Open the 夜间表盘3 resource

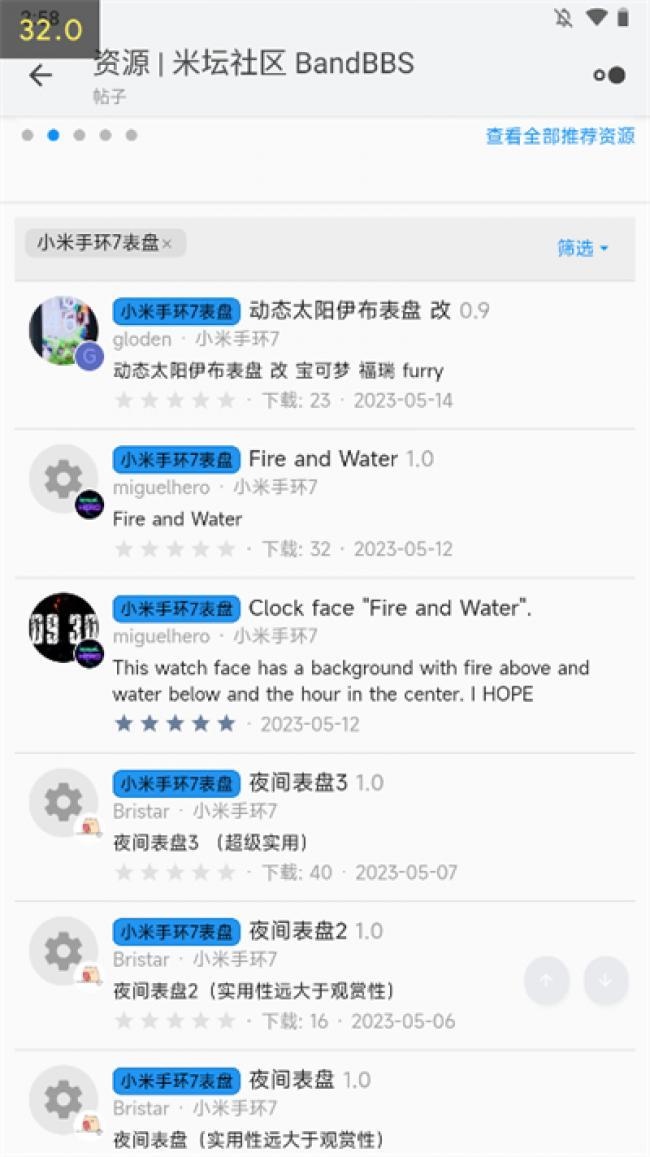click(298, 783)
